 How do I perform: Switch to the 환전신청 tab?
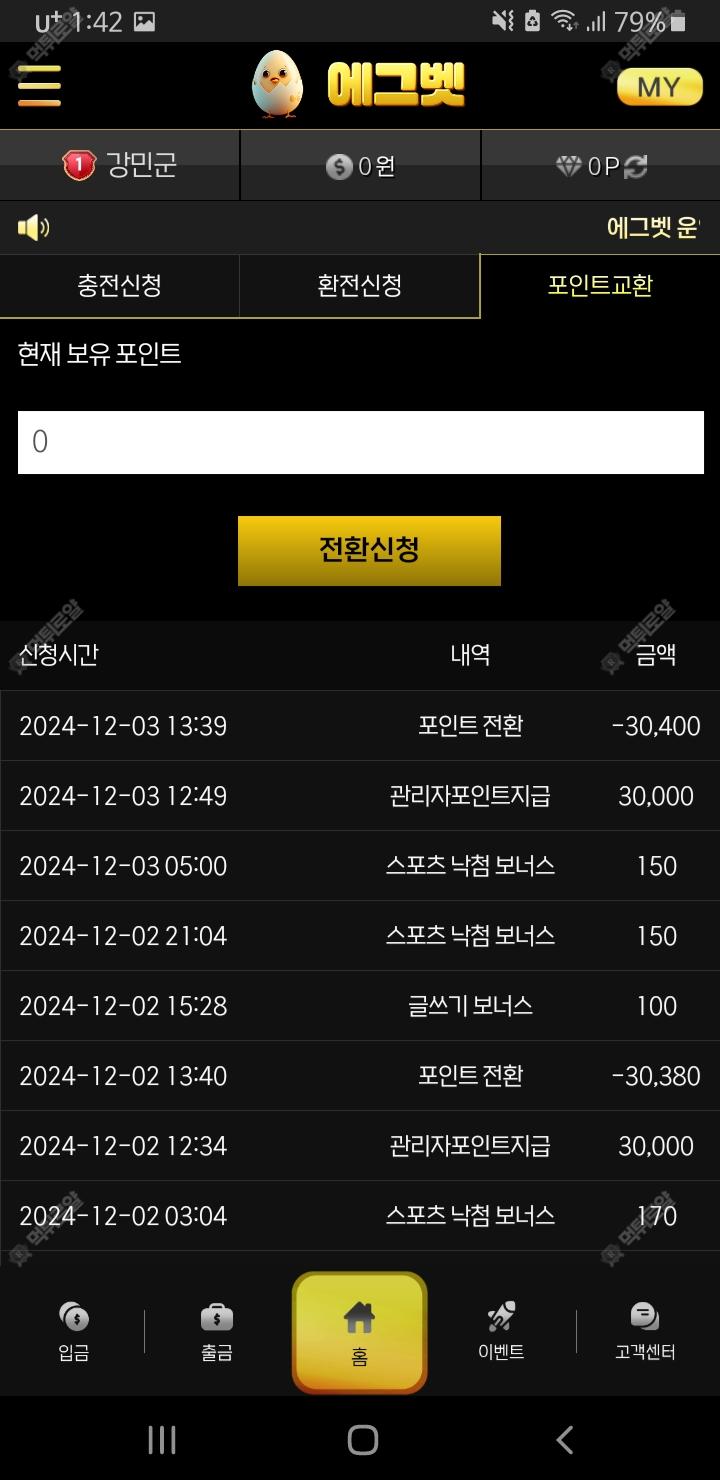tap(359, 286)
